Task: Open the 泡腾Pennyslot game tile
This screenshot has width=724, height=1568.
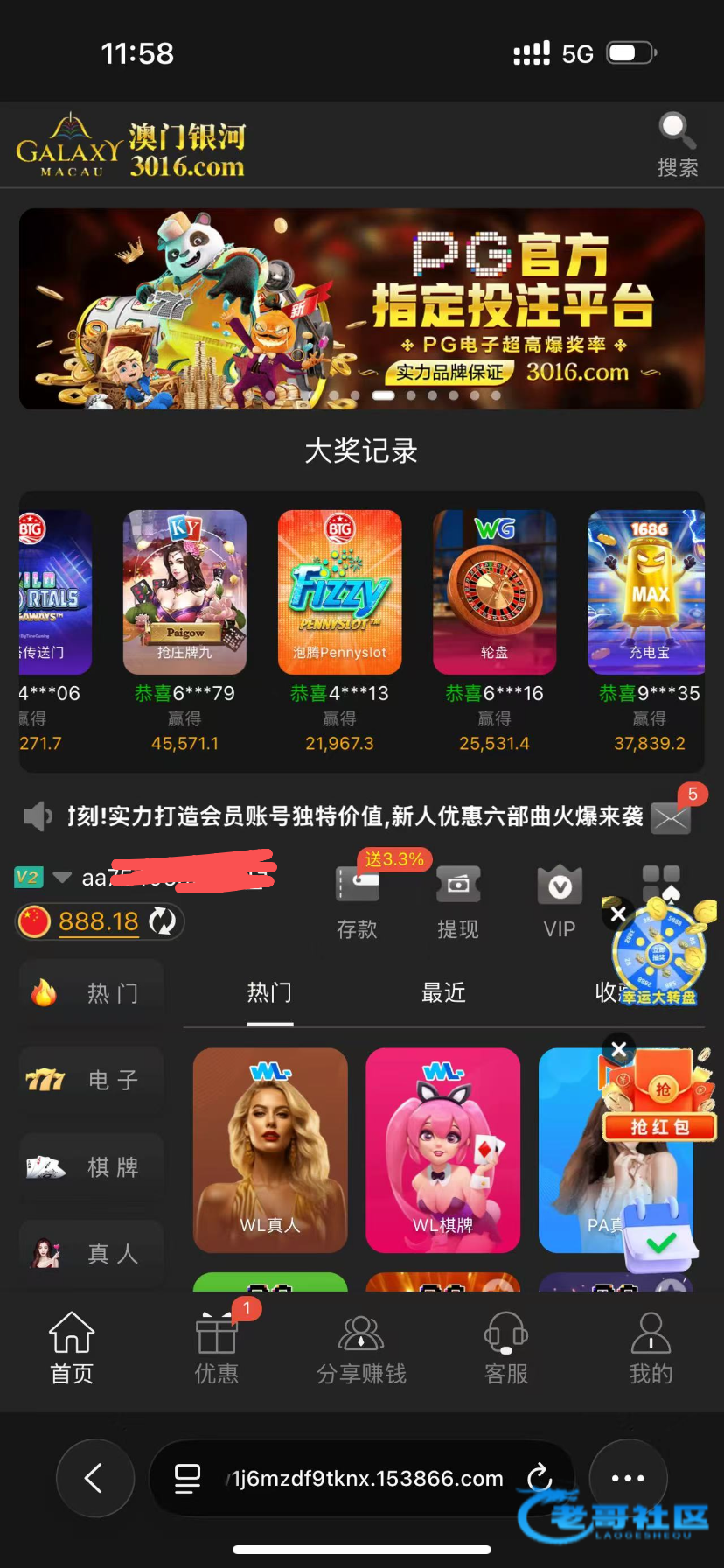Action: tap(339, 591)
